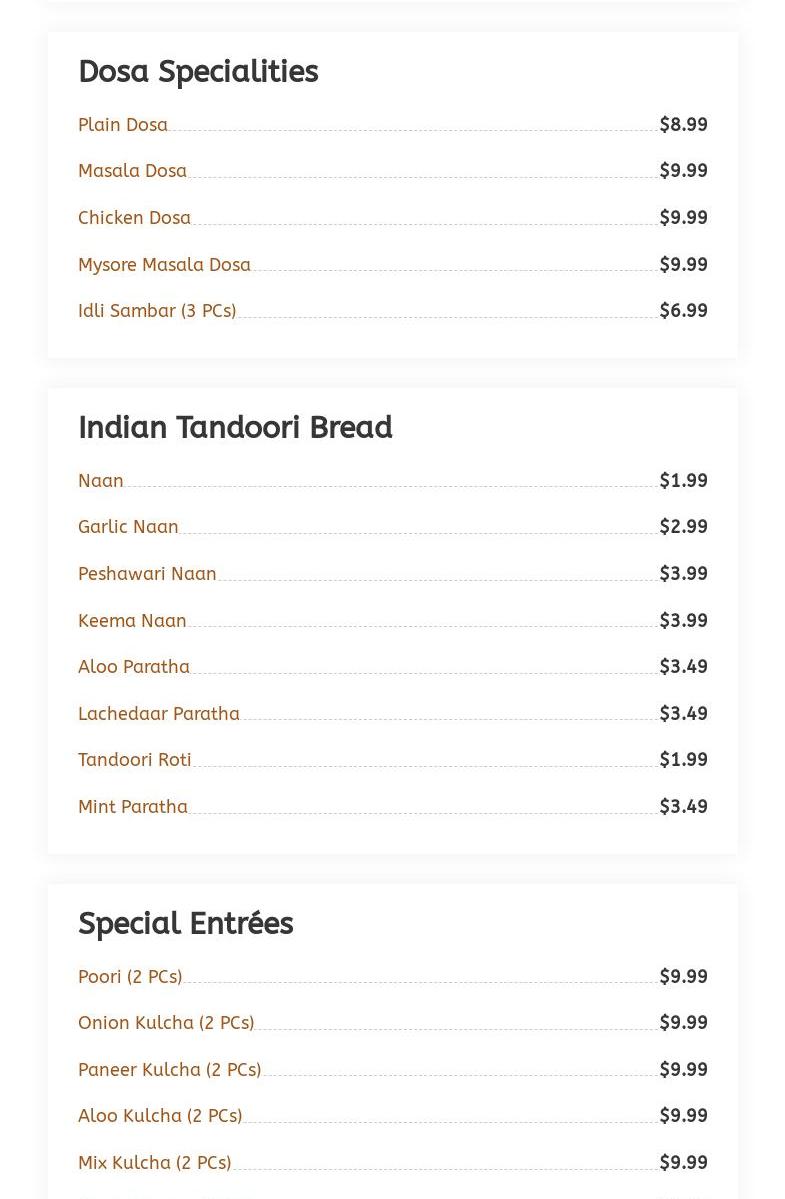Choose Idli Sambar (3 PCs)

pyautogui.click(x=157, y=311)
